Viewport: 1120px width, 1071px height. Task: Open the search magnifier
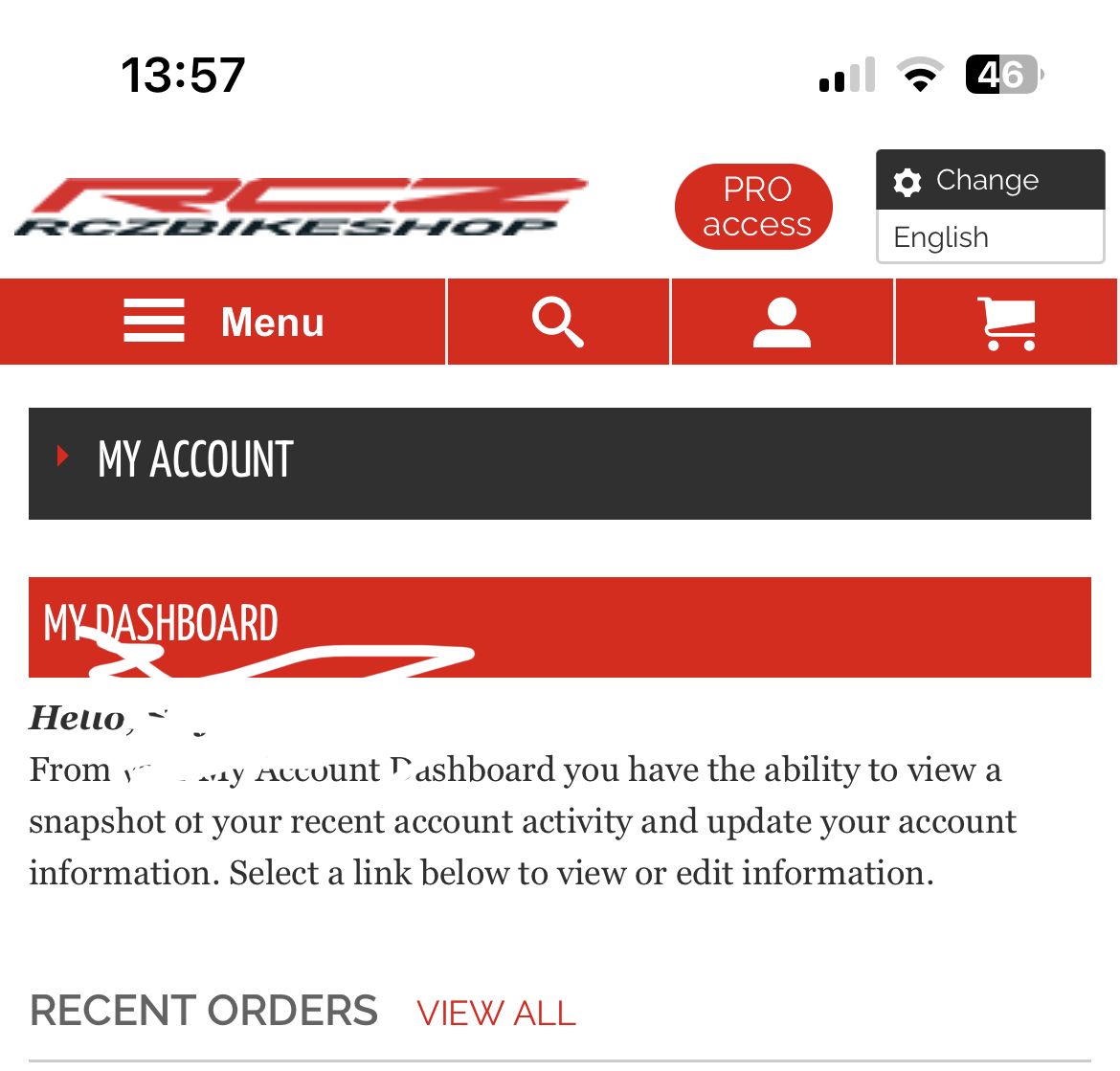(x=558, y=322)
